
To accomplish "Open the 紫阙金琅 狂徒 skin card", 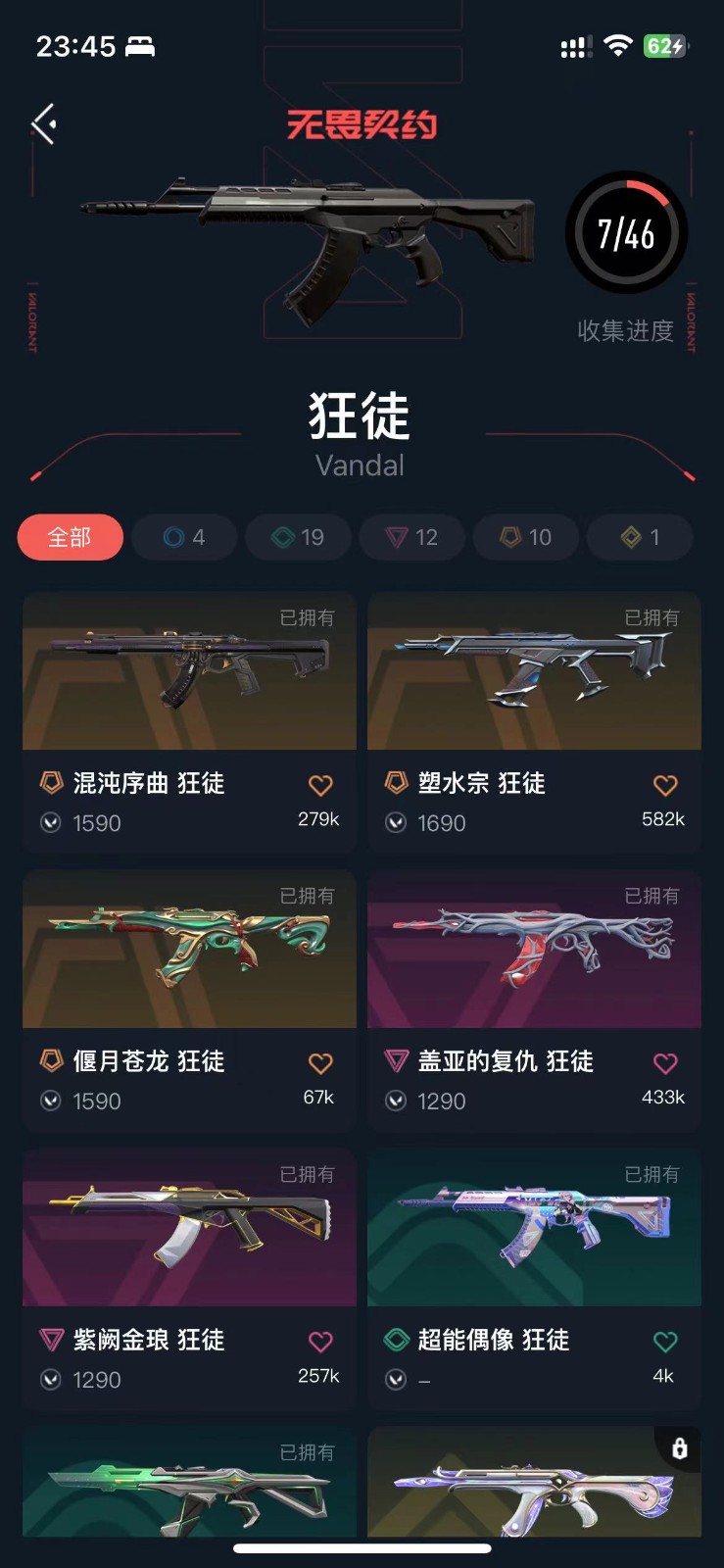I will 189,1279.
